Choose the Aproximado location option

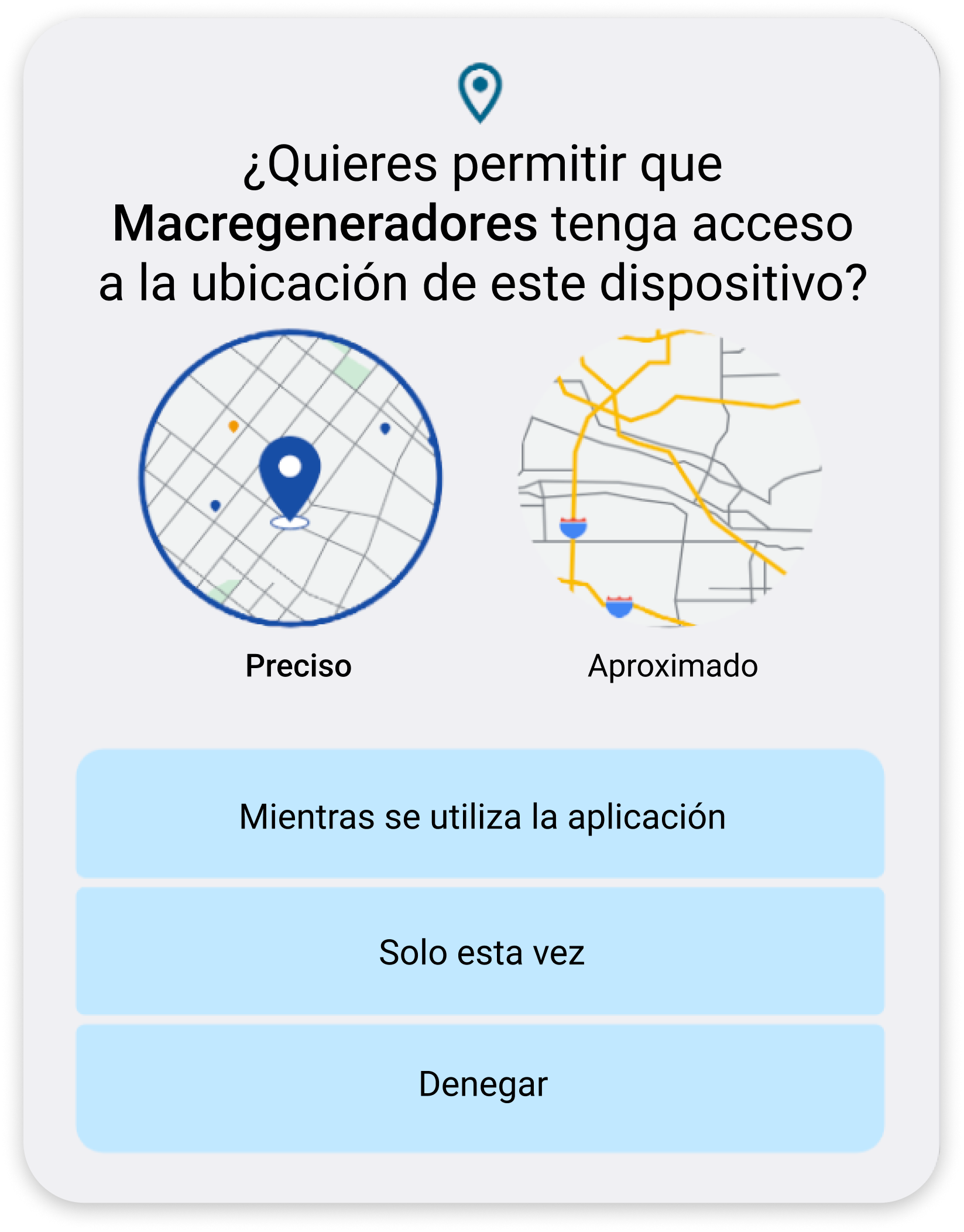[x=671, y=478]
